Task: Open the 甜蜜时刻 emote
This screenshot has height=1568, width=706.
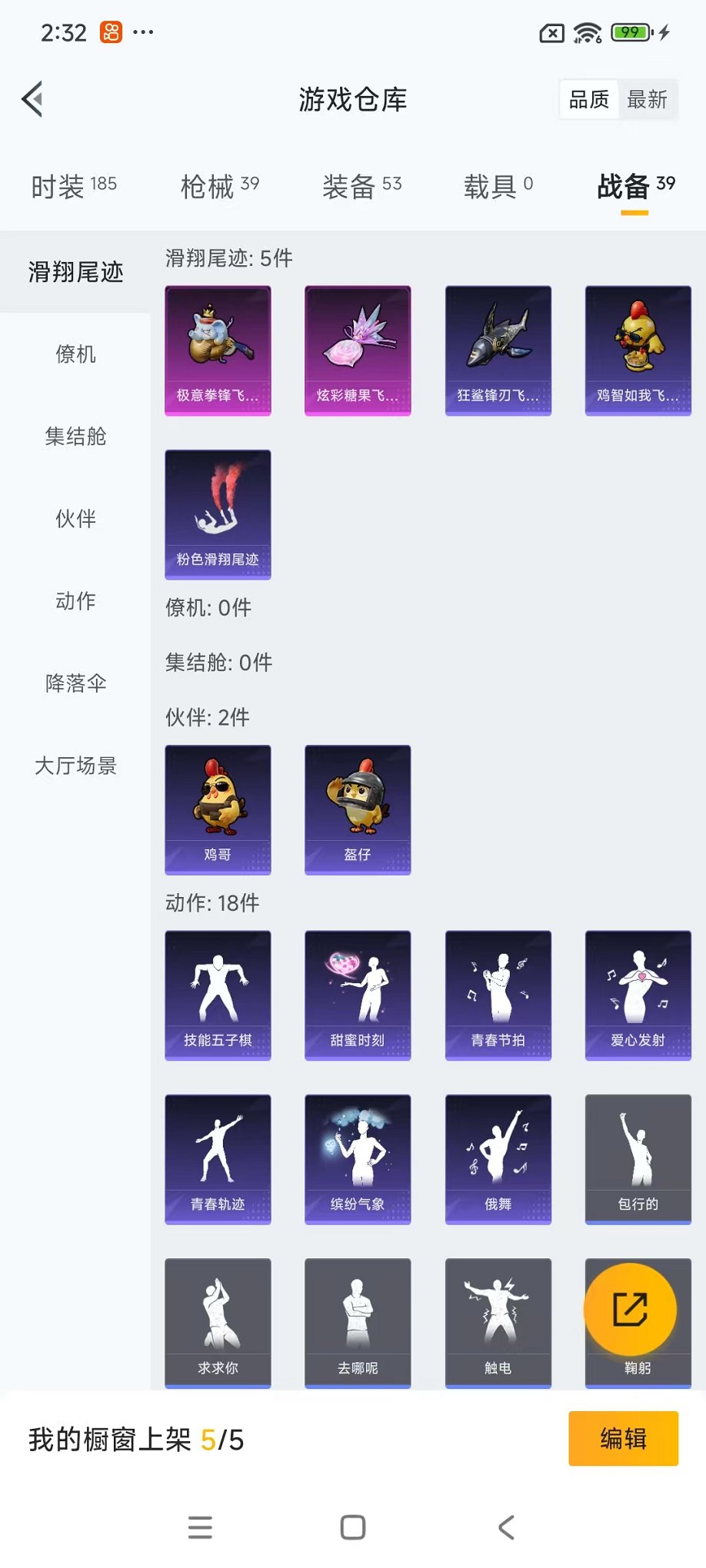Action: [358, 995]
